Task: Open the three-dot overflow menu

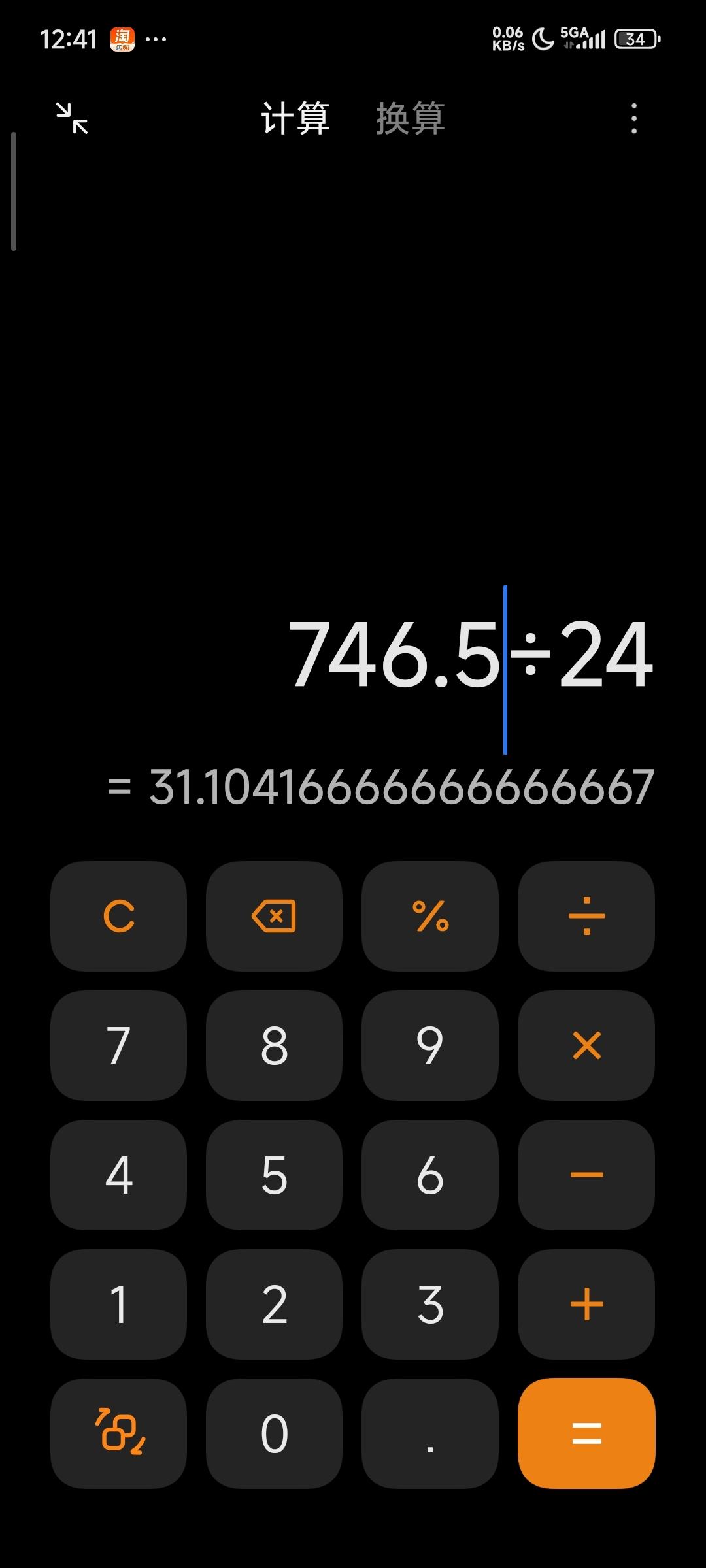Action: (633, 118)
